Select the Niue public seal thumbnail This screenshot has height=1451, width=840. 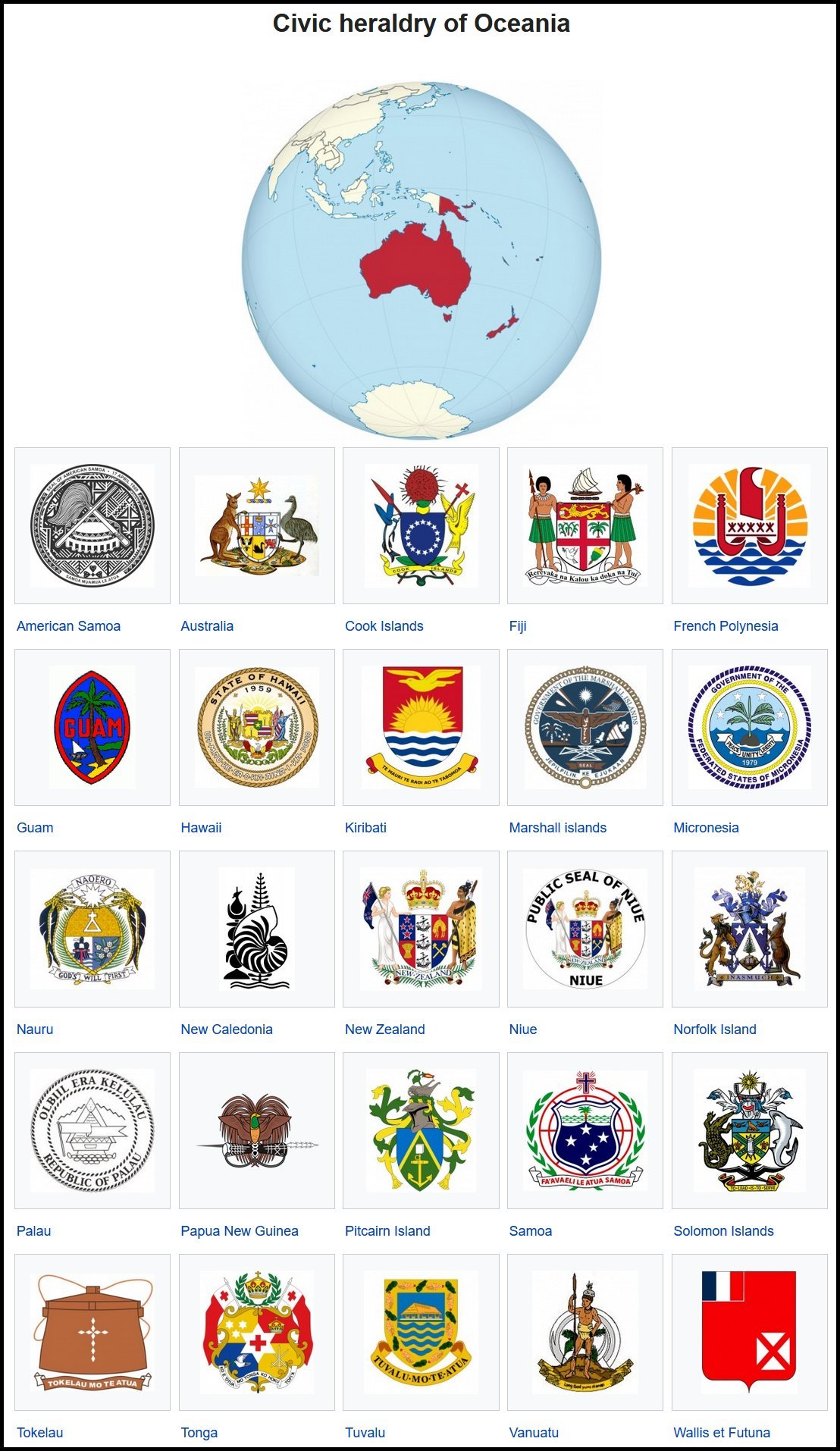click(585, 929)
